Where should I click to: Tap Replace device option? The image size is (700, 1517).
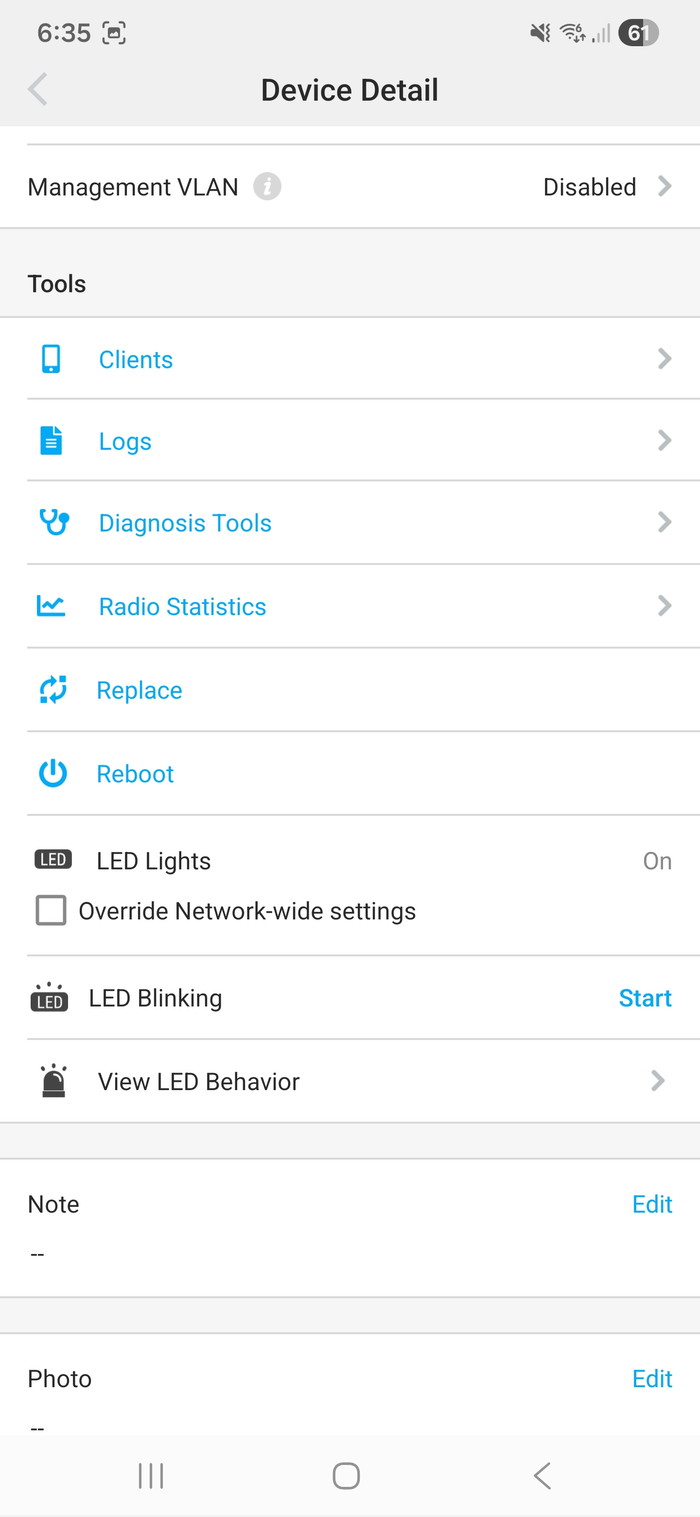tap(139, 691)
